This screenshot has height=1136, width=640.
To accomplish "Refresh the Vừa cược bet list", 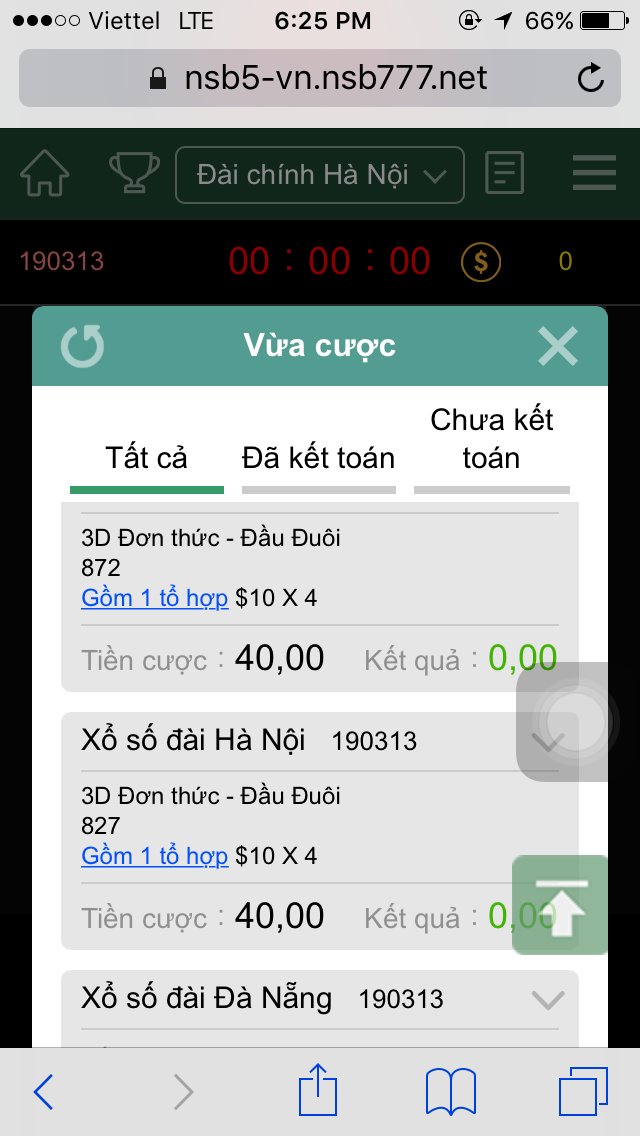I will 82,346.
